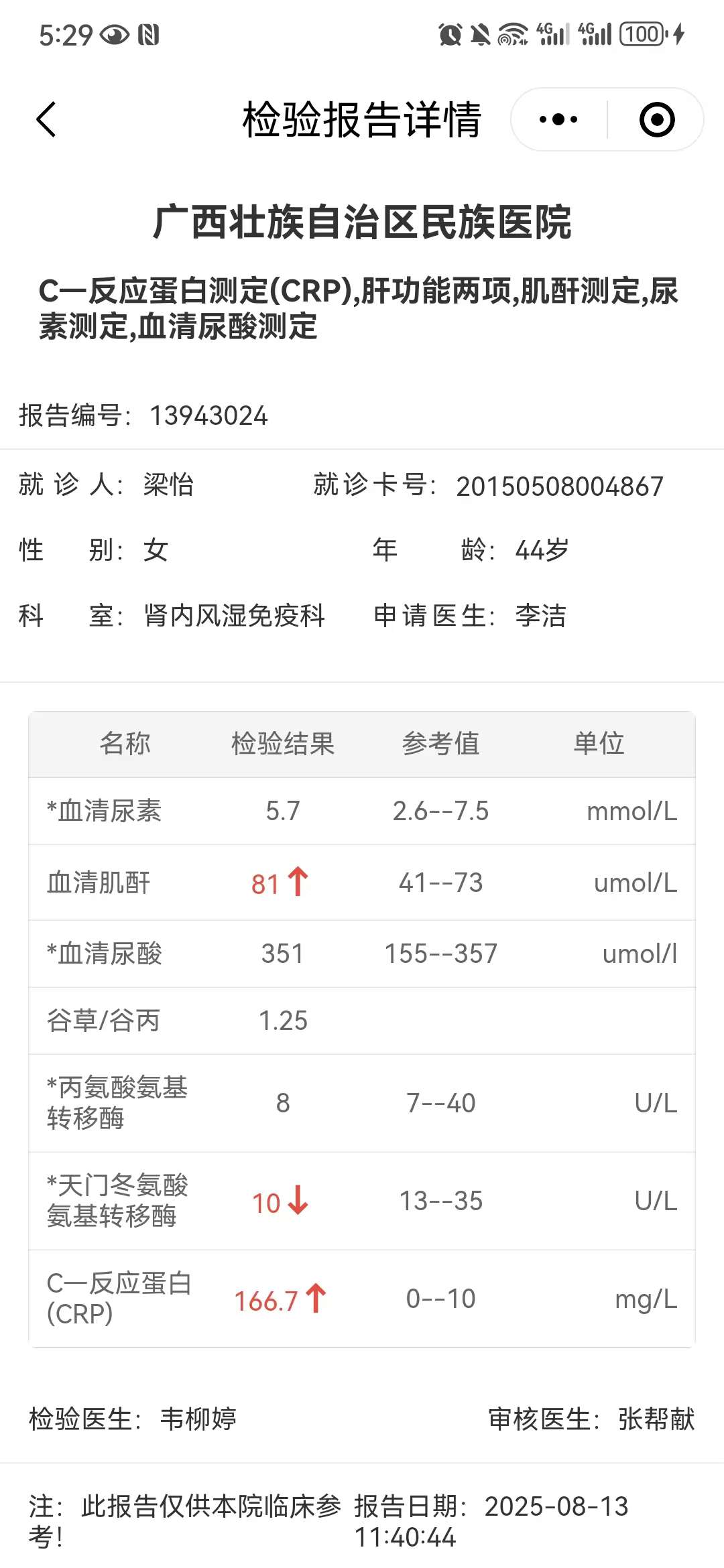This screenshot has height=1568, width=724.
Task: Tap the battery indicator showing 100
Action: pyautogui.click(x=642, y=33)
